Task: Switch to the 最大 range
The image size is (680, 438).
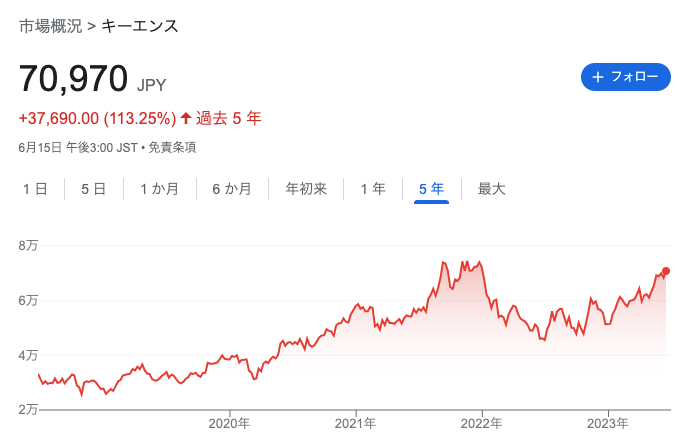Action: 492,188
